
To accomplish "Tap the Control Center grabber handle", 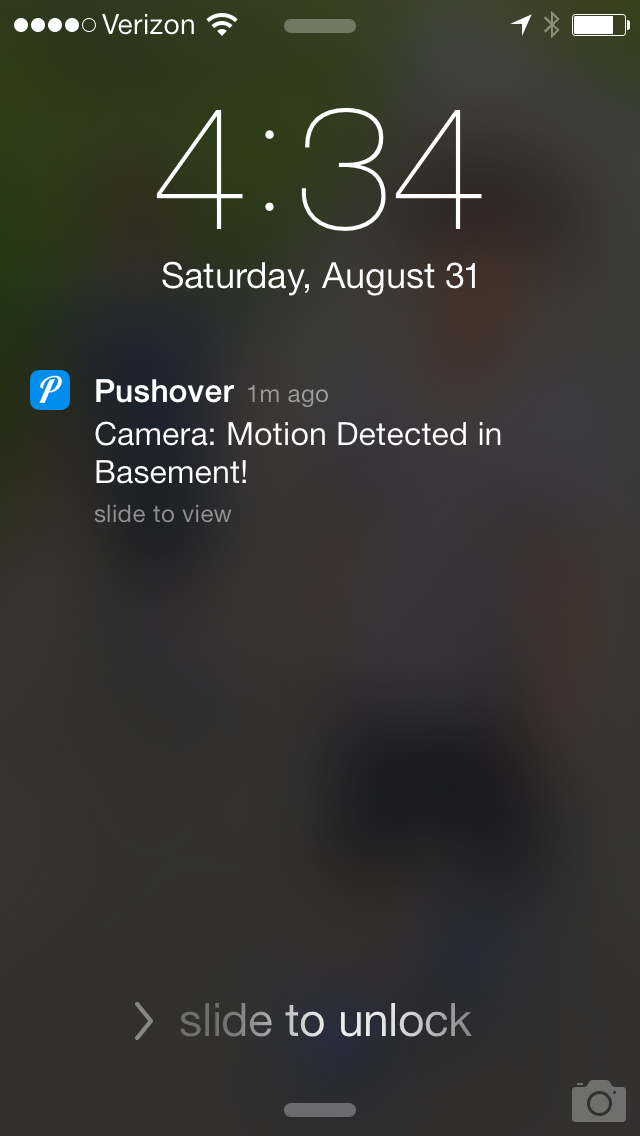I will (x=320, y=1110).
